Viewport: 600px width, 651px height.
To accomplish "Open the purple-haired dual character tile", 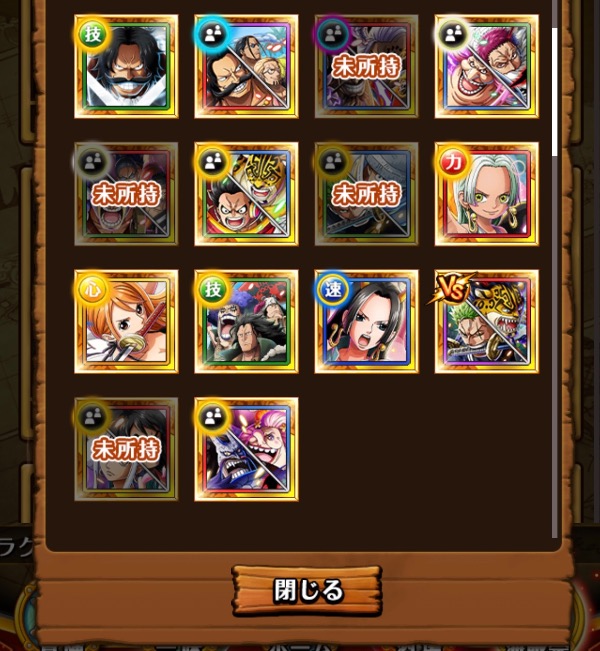I will pos(486,66).
